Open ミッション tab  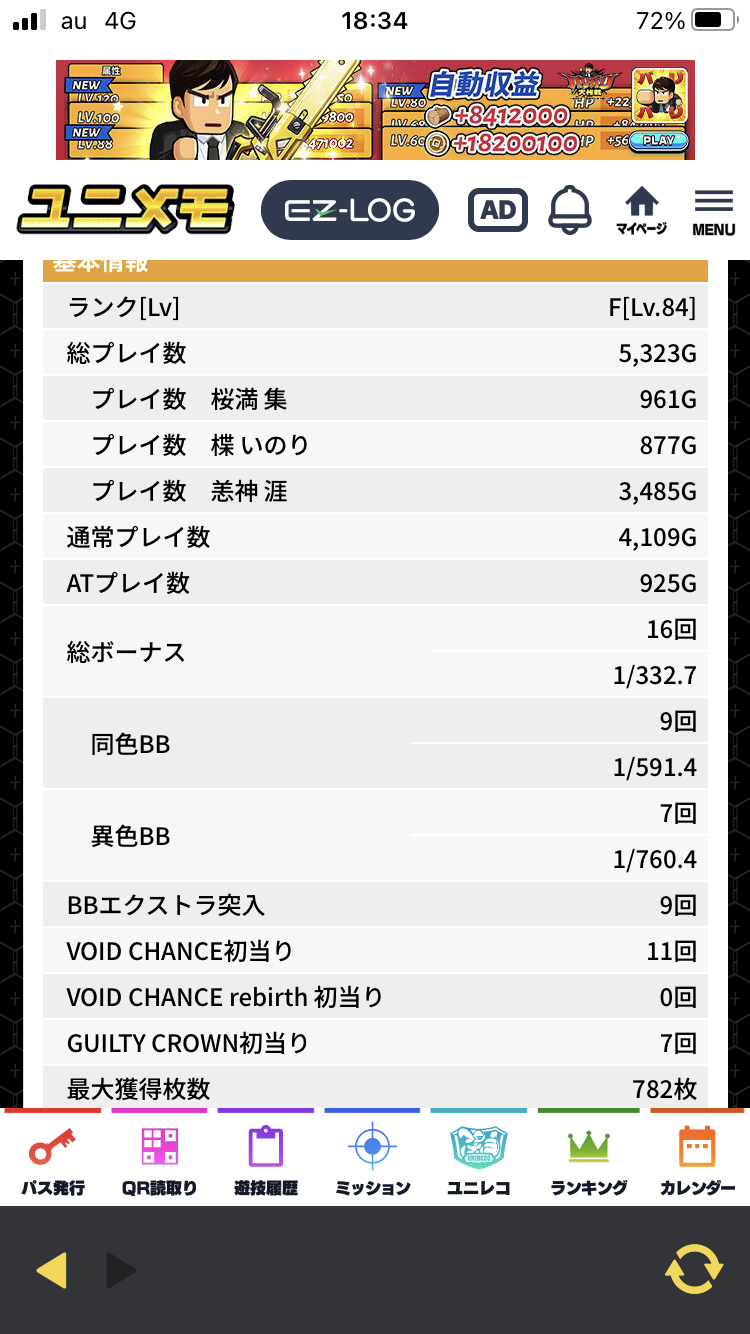pyautogui.click(x=372, y=1157)
